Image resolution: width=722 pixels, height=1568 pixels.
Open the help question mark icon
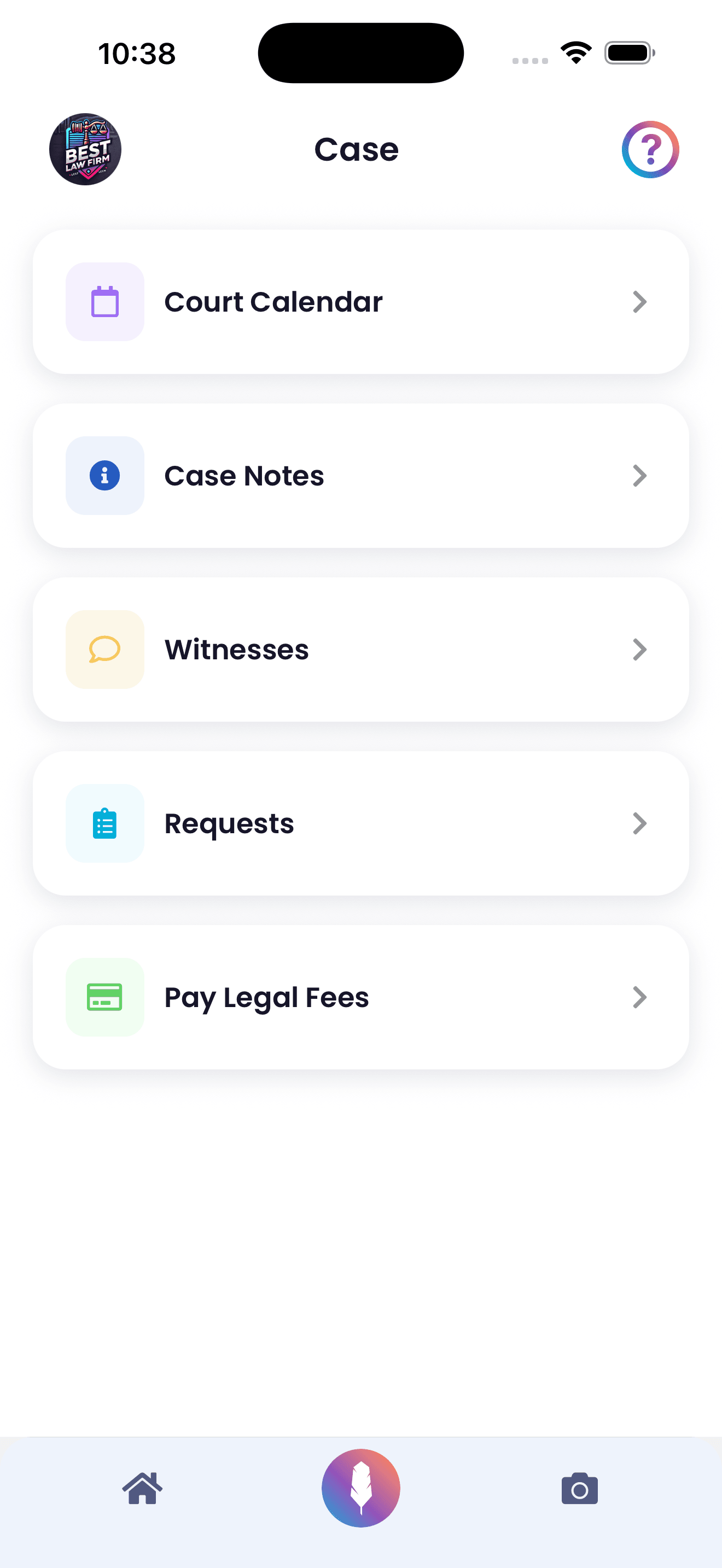coord(650,150)
